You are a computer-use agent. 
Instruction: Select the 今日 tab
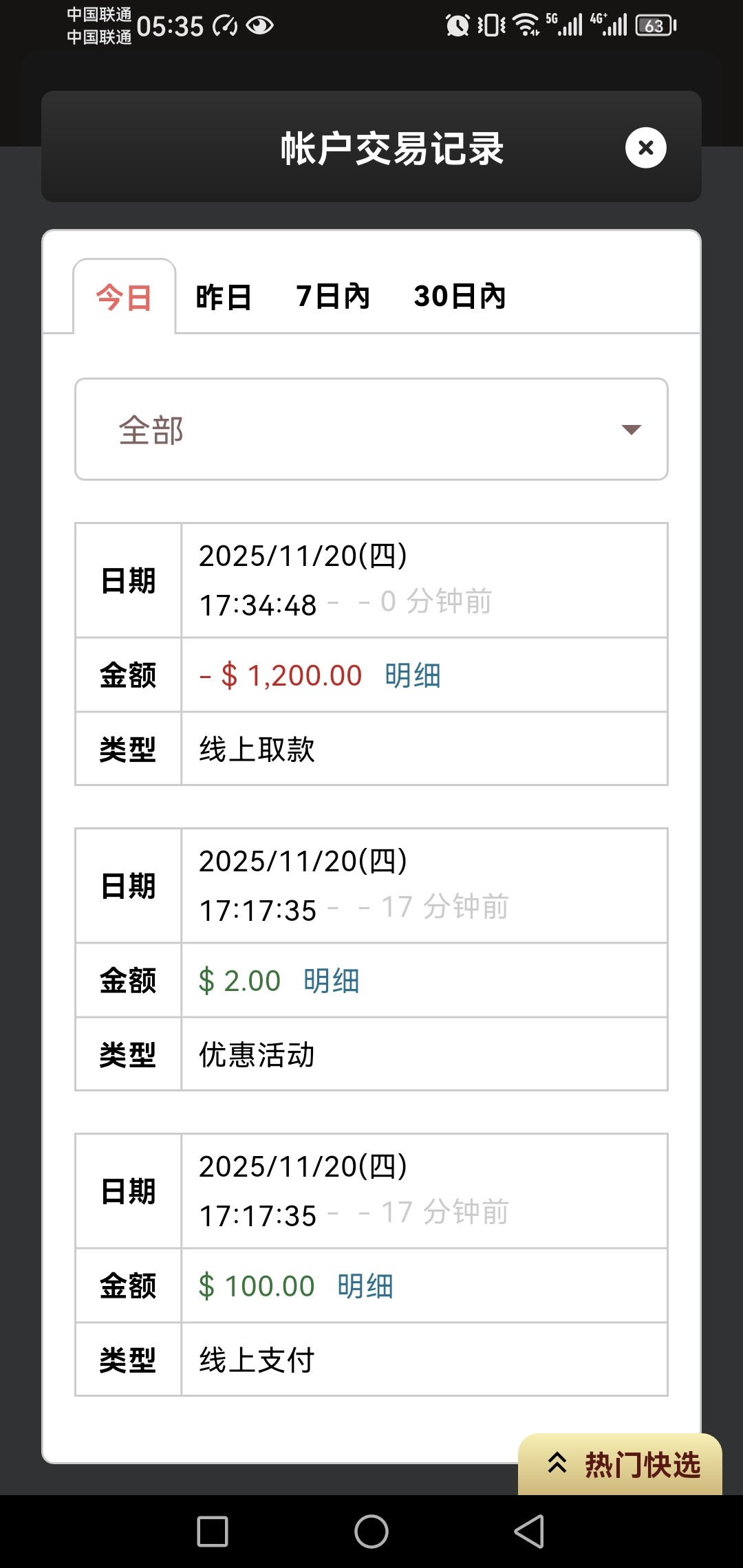(124, 298)
